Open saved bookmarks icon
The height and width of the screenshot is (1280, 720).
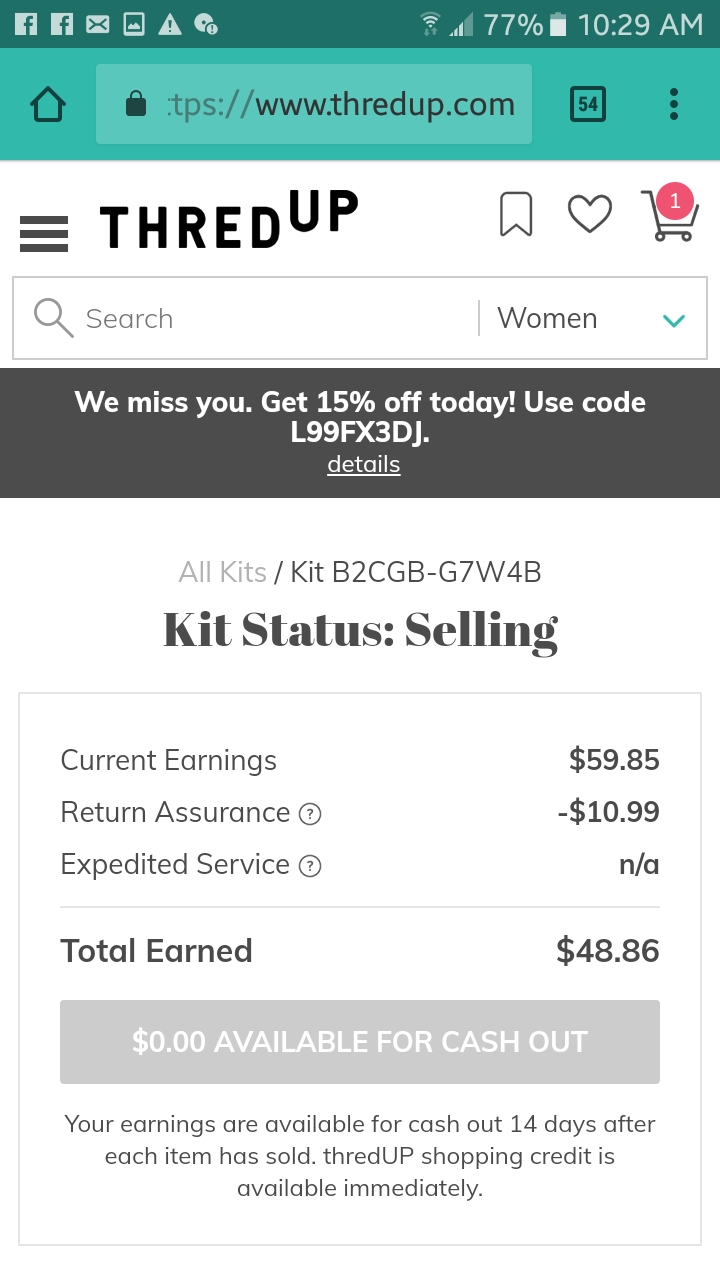(516, 214)
